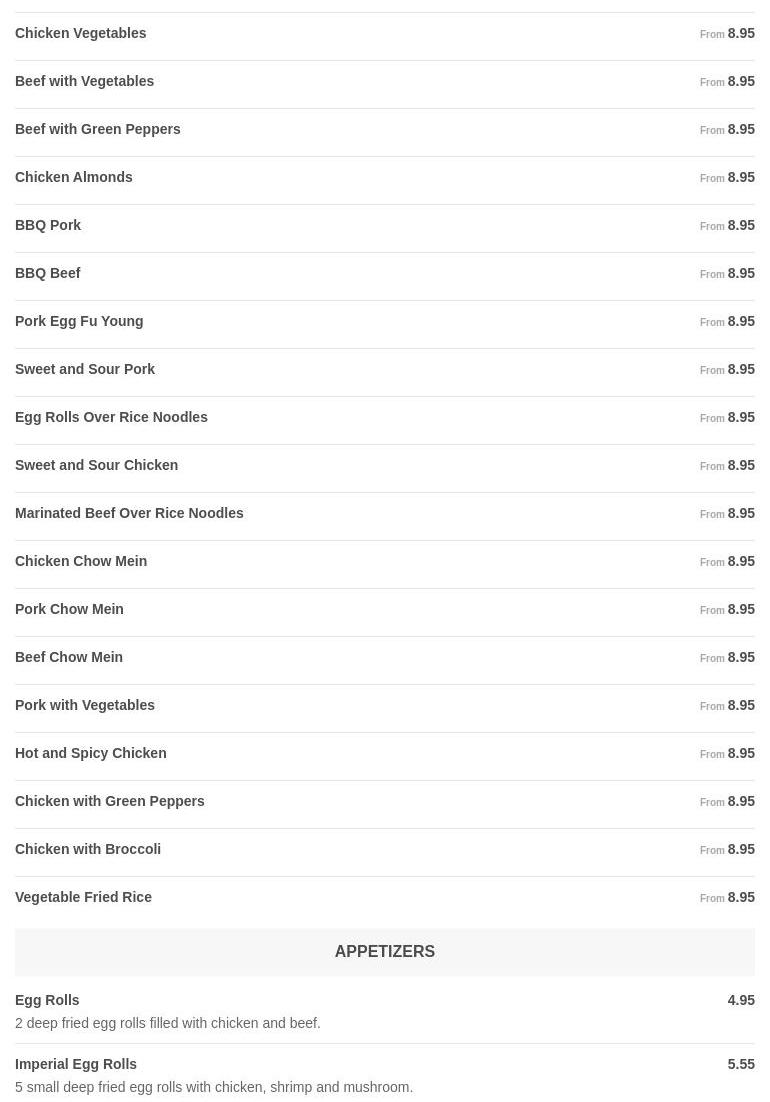The width and height of the screenshot is (770, 1102).
Task: Open Chicken Almonds item
Action: pyautogui.click(x=74, y=177)
